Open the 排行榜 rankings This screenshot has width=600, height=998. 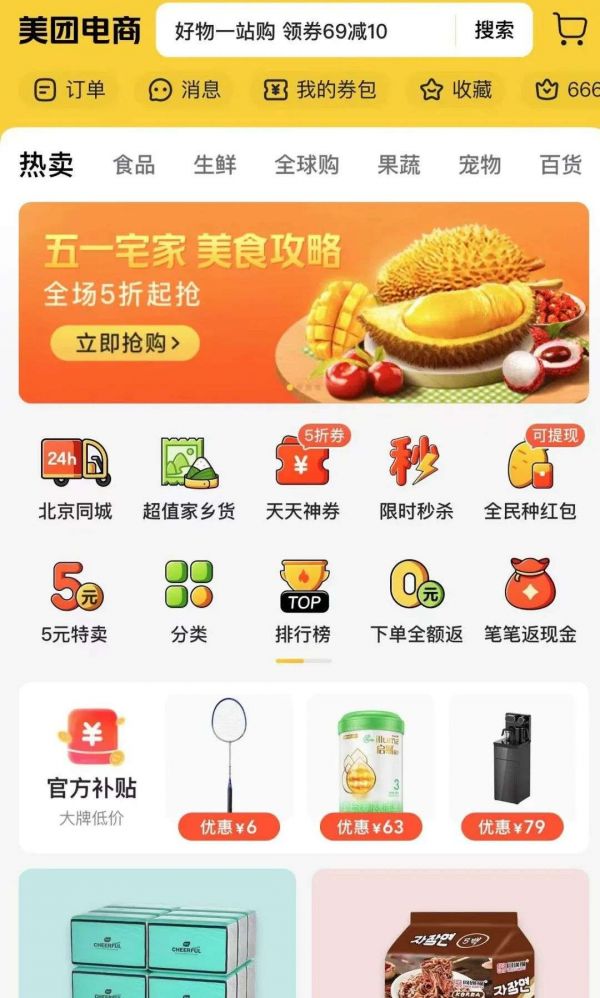coord(303,601)
